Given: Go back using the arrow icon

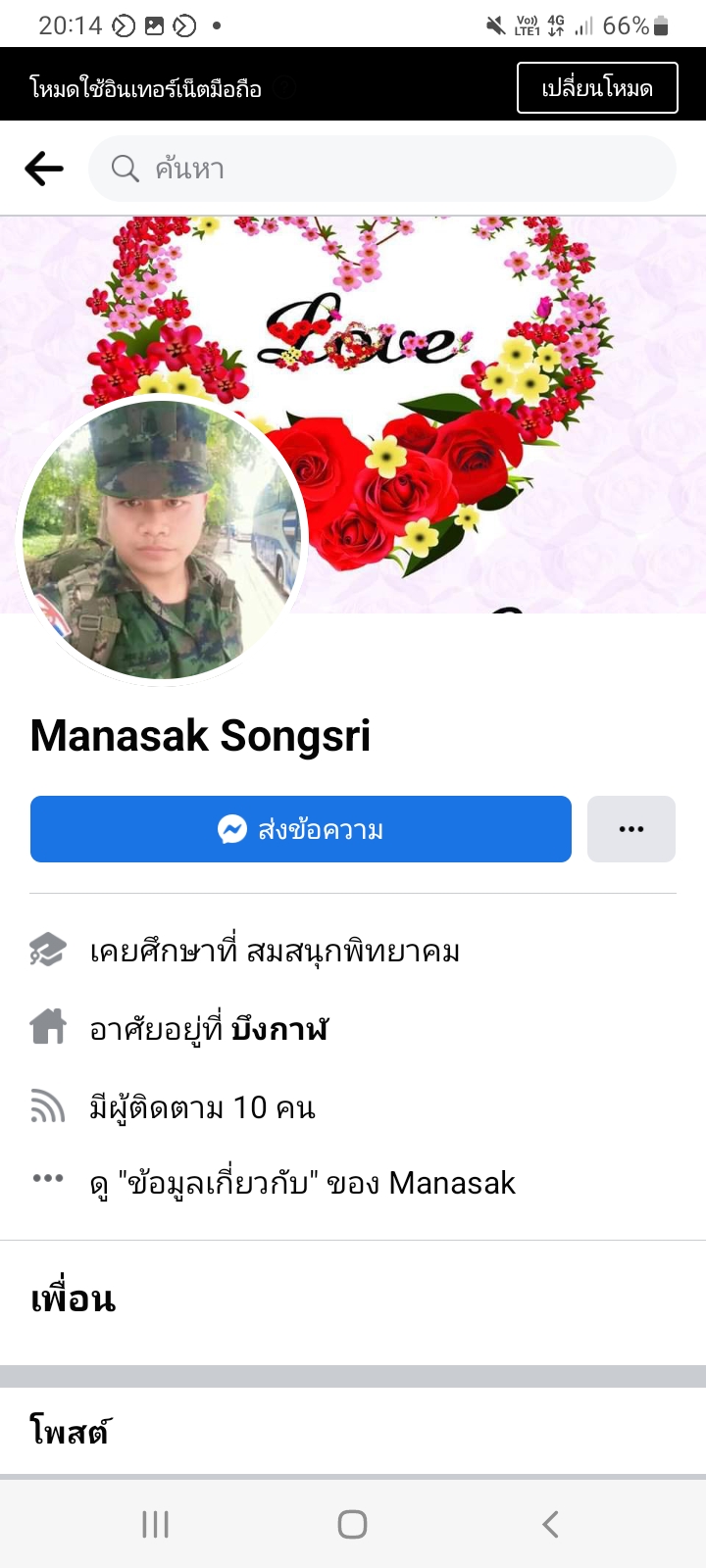Looking at the screenshot, I should 44,169.
